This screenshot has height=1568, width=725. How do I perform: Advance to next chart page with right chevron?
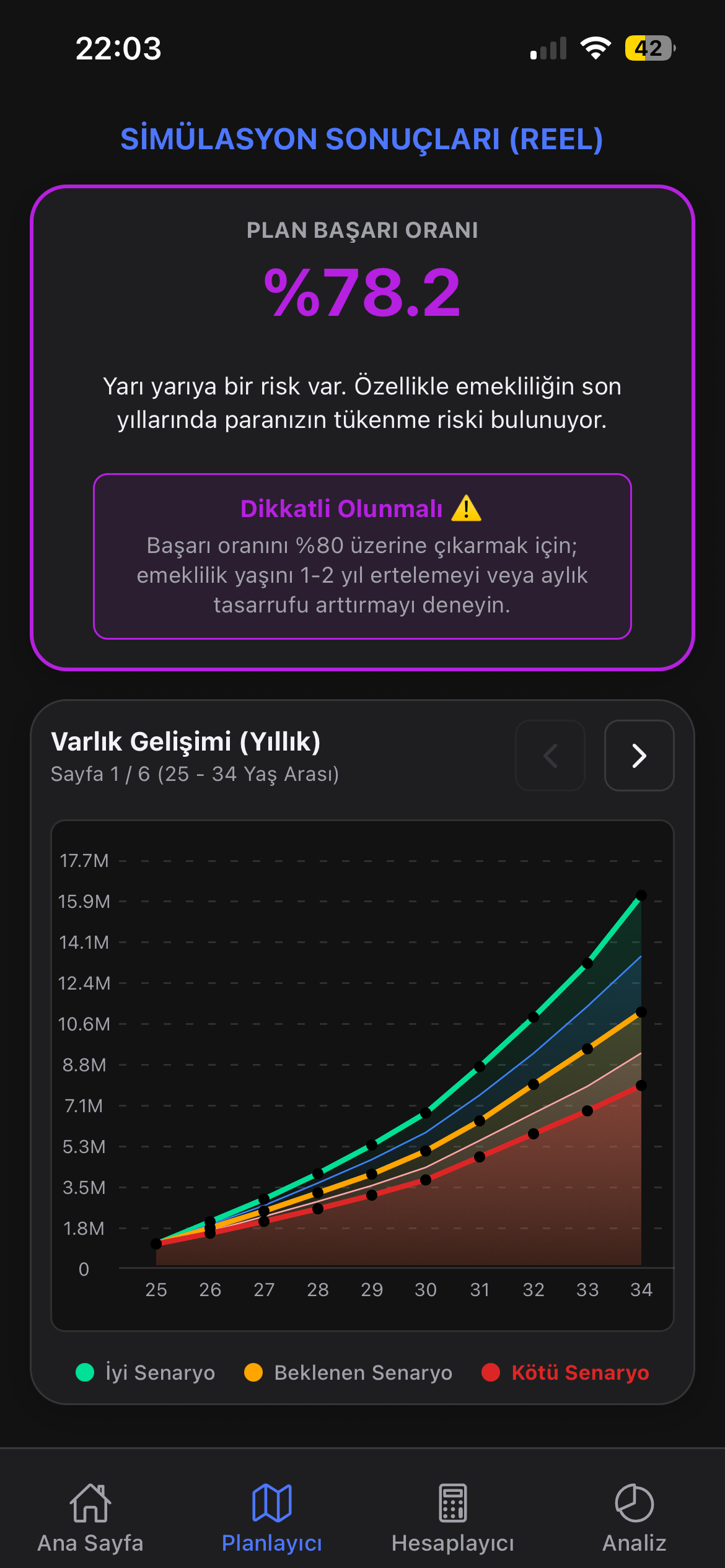[639, 756]
